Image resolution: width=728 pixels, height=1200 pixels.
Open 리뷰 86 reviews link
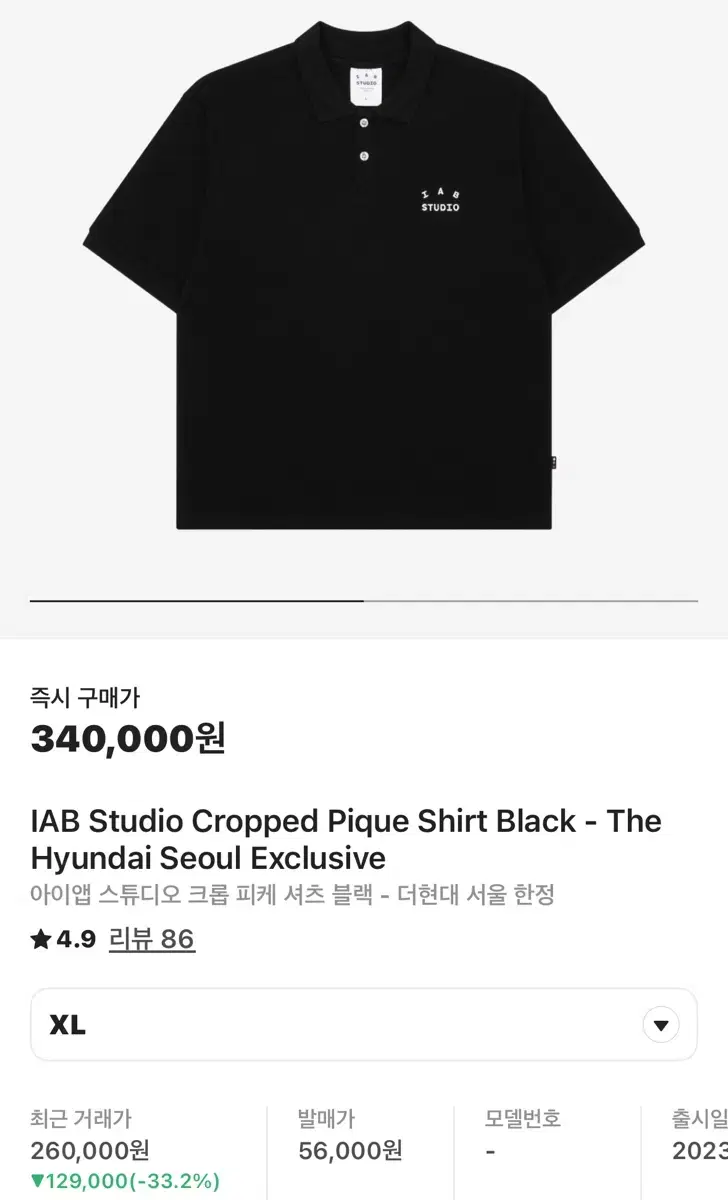(x=152, y=941)
